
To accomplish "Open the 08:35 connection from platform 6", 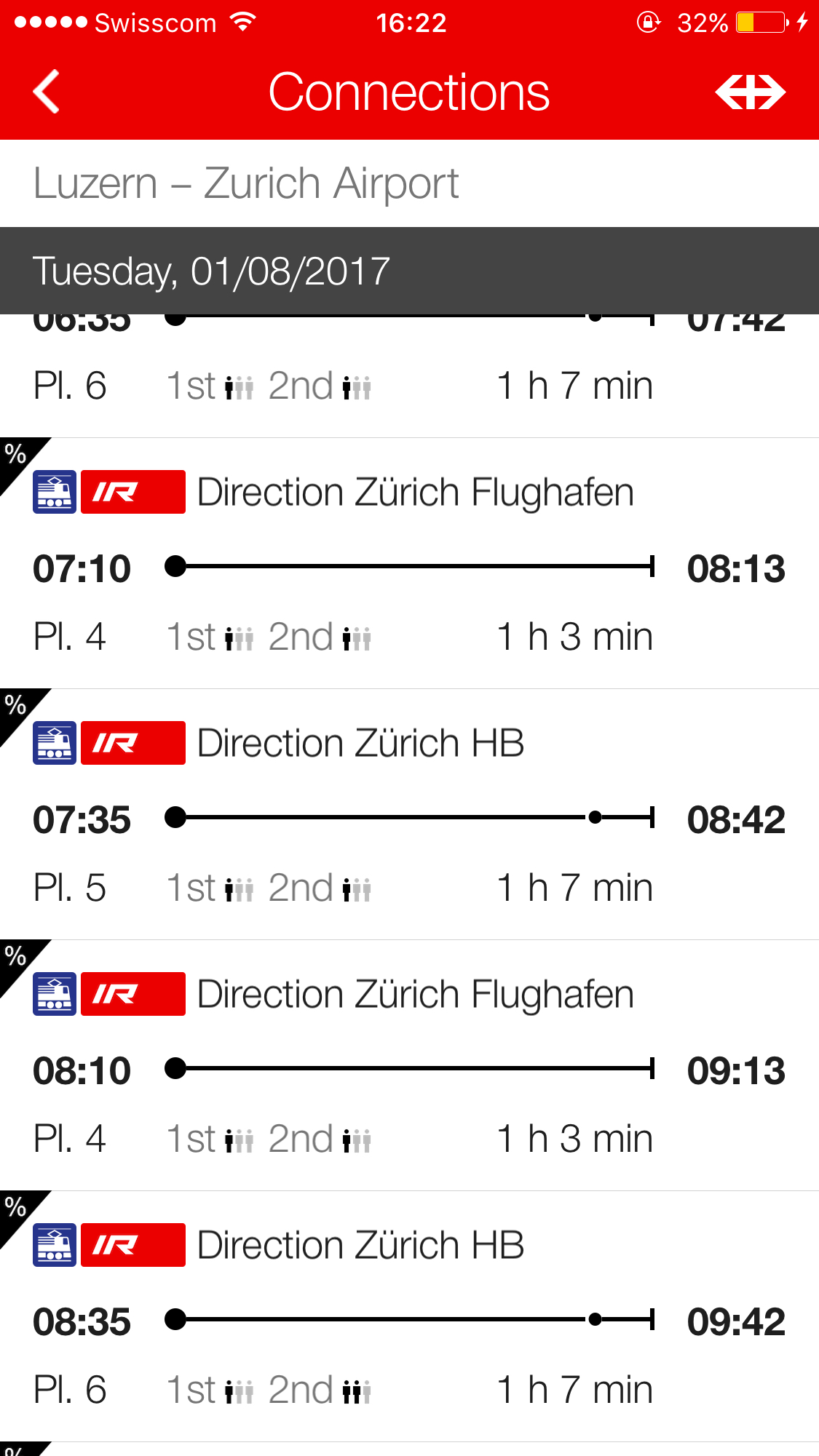I will (409, 1319).
